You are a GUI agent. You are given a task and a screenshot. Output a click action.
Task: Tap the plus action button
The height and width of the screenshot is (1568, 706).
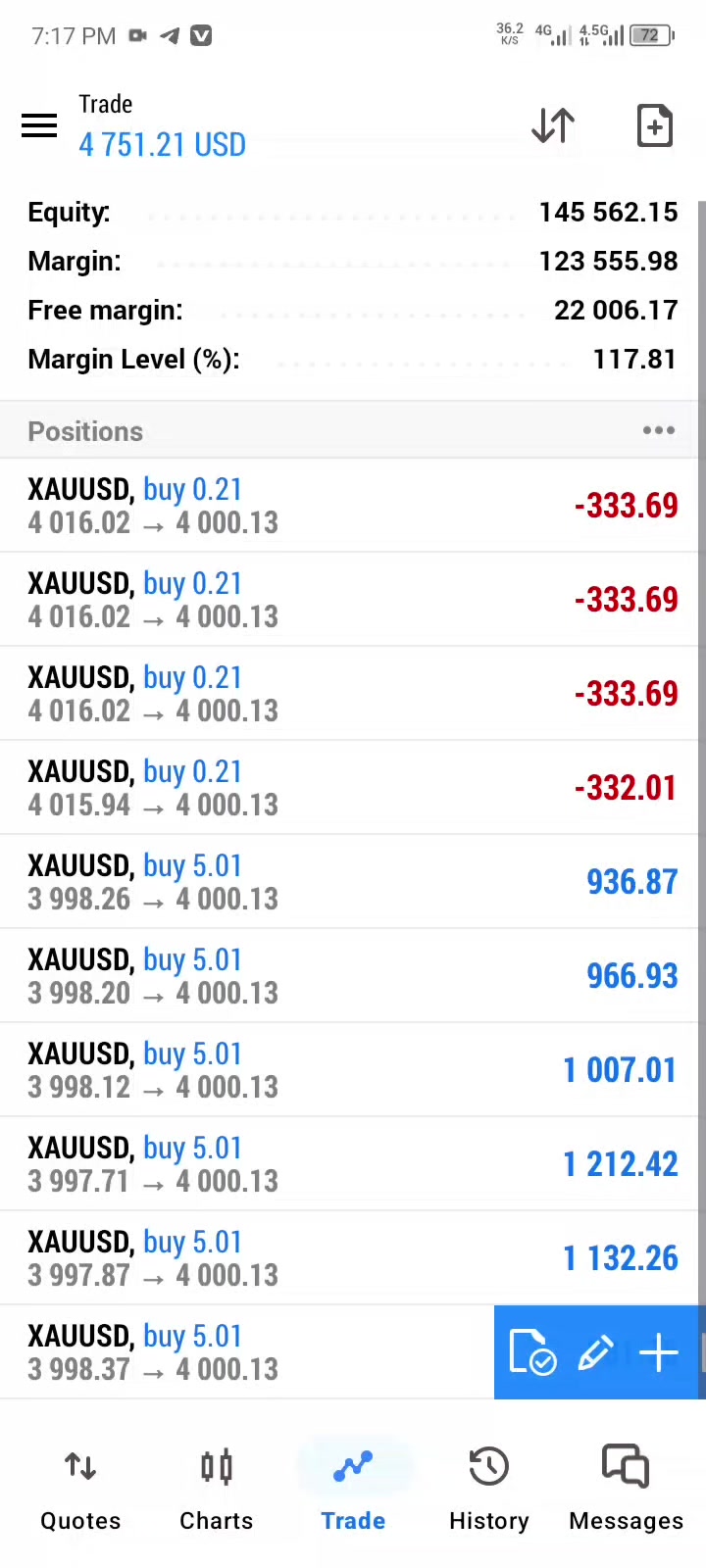point(659,1353)
